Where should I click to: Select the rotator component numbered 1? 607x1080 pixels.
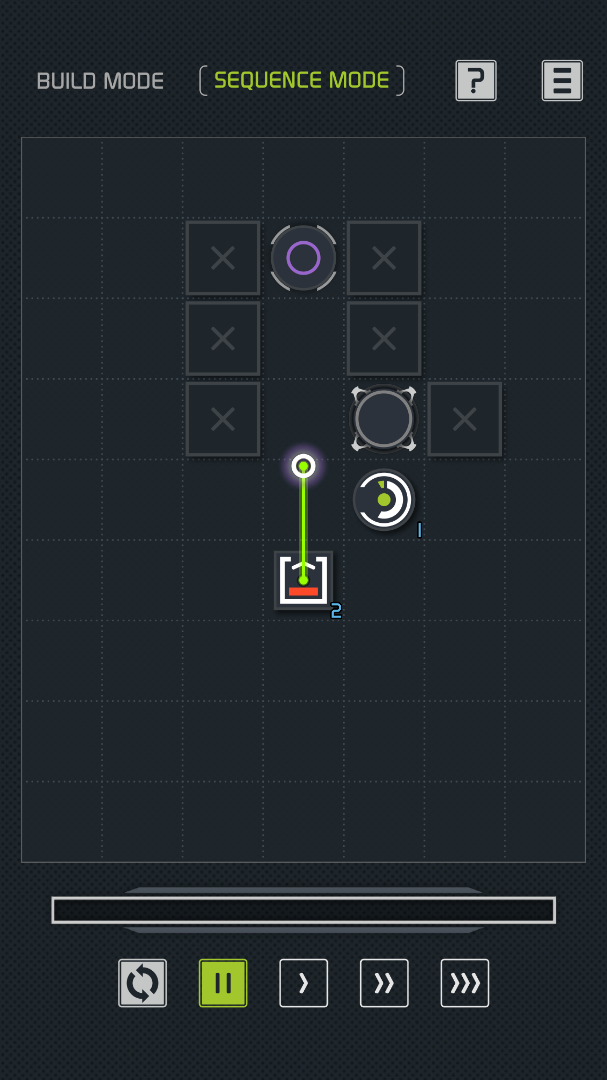point(384,500)
